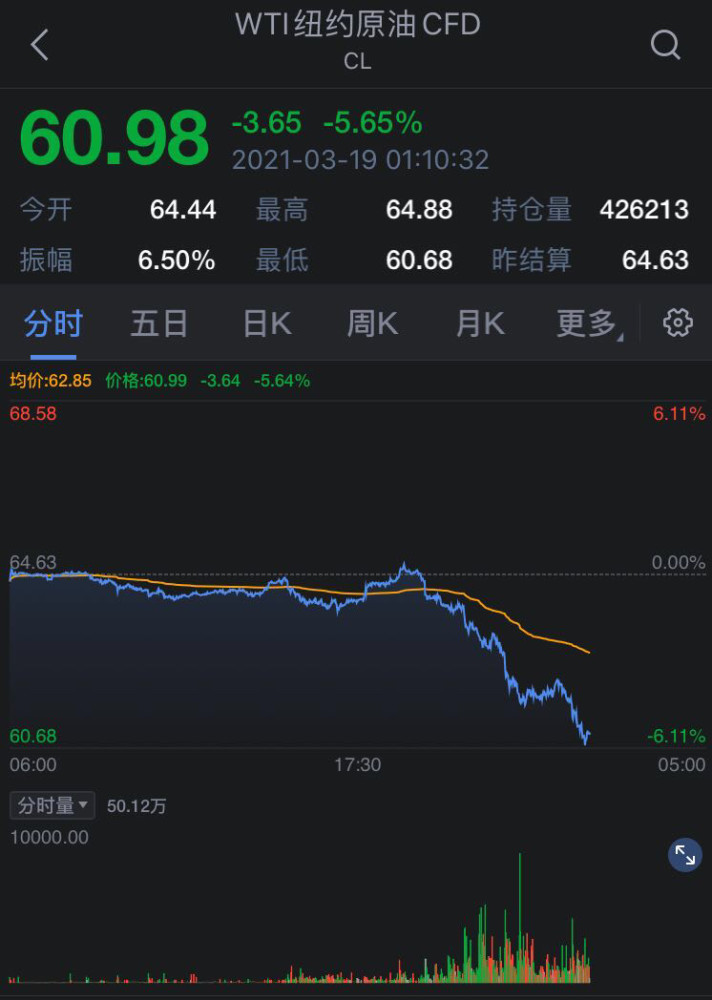Show the 周K weekly chart
The image size is (712, 1000).
(x=372, y=324)
